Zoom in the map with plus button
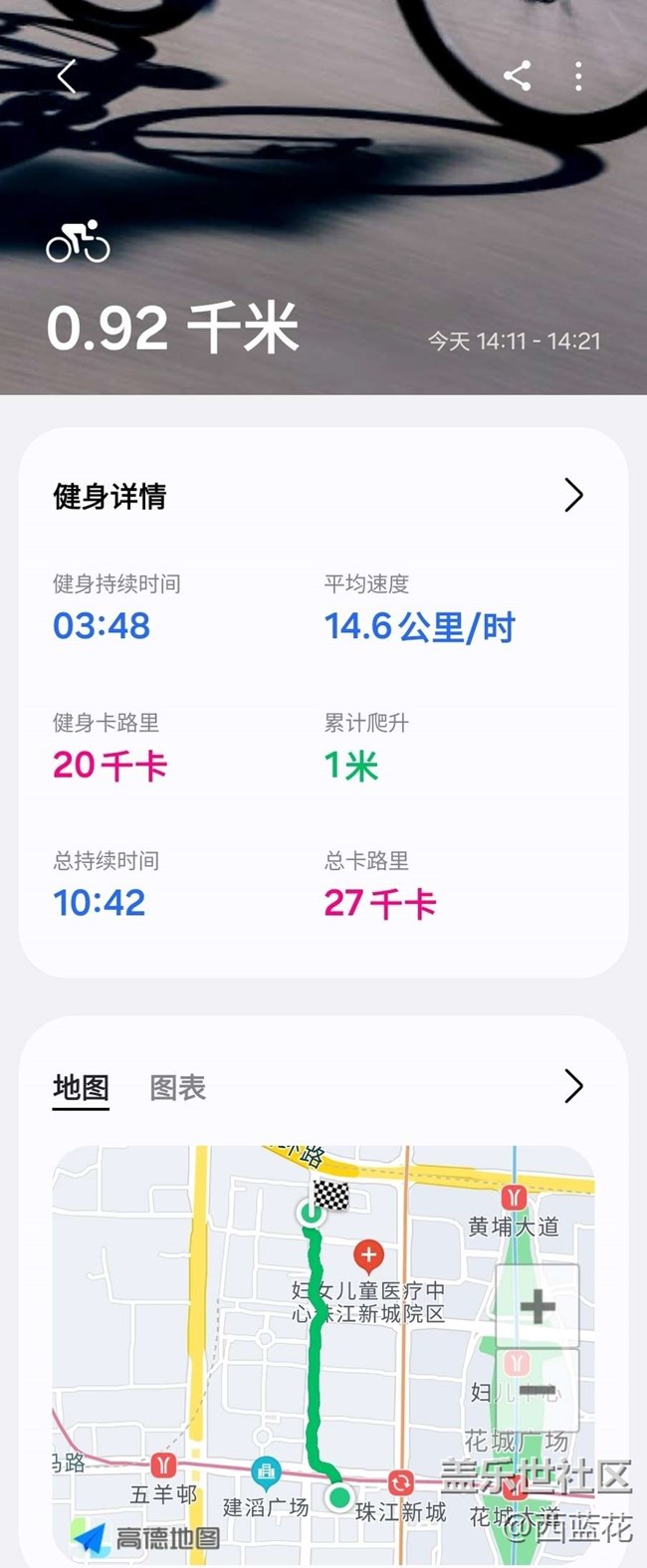 click(x=538, y=1306)
